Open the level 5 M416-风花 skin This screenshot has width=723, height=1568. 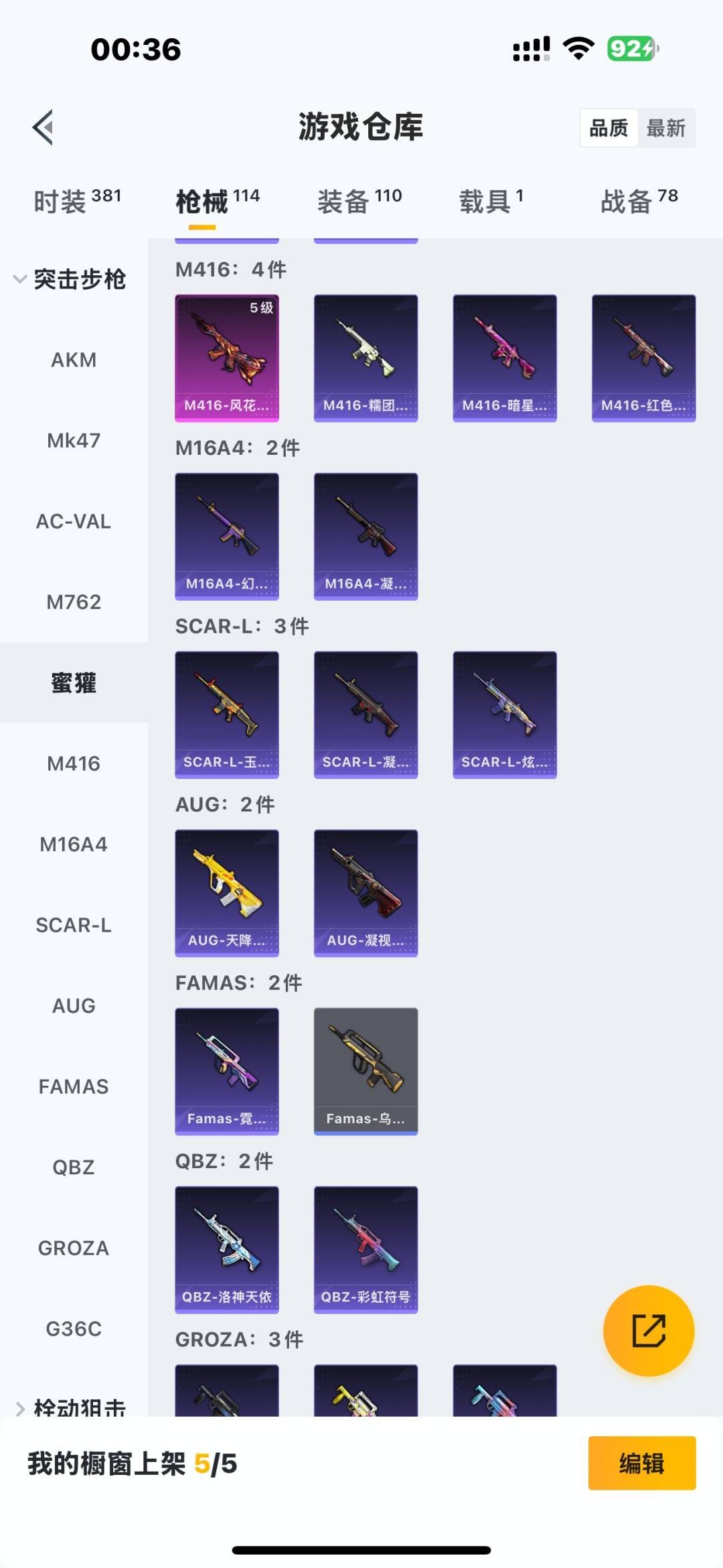tap(227, 358)
